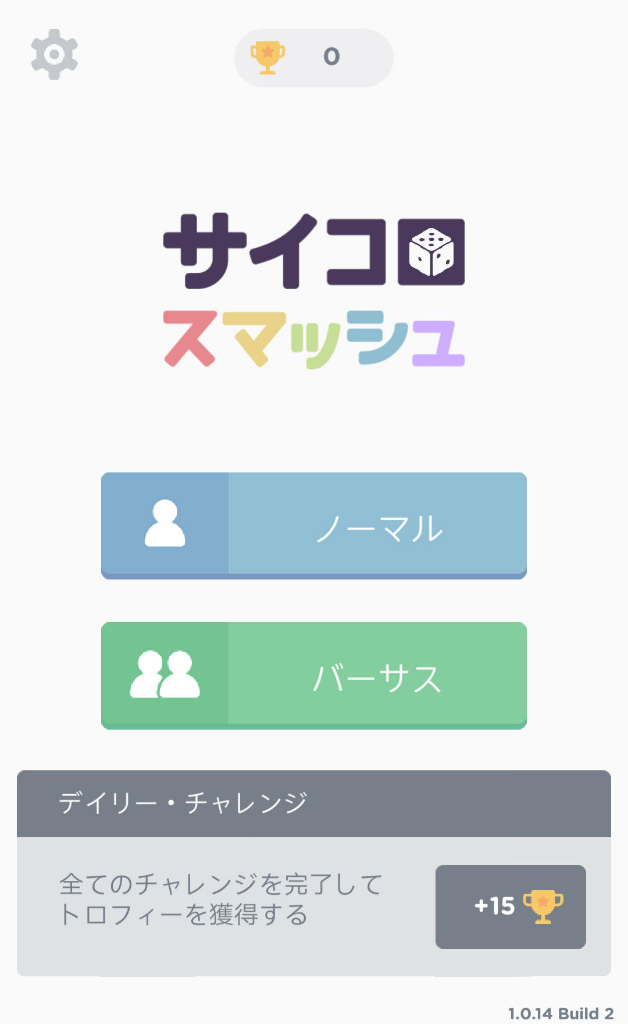Screen dimensions: 628x1024
Task: Open the settings gear
Action: 54,55
